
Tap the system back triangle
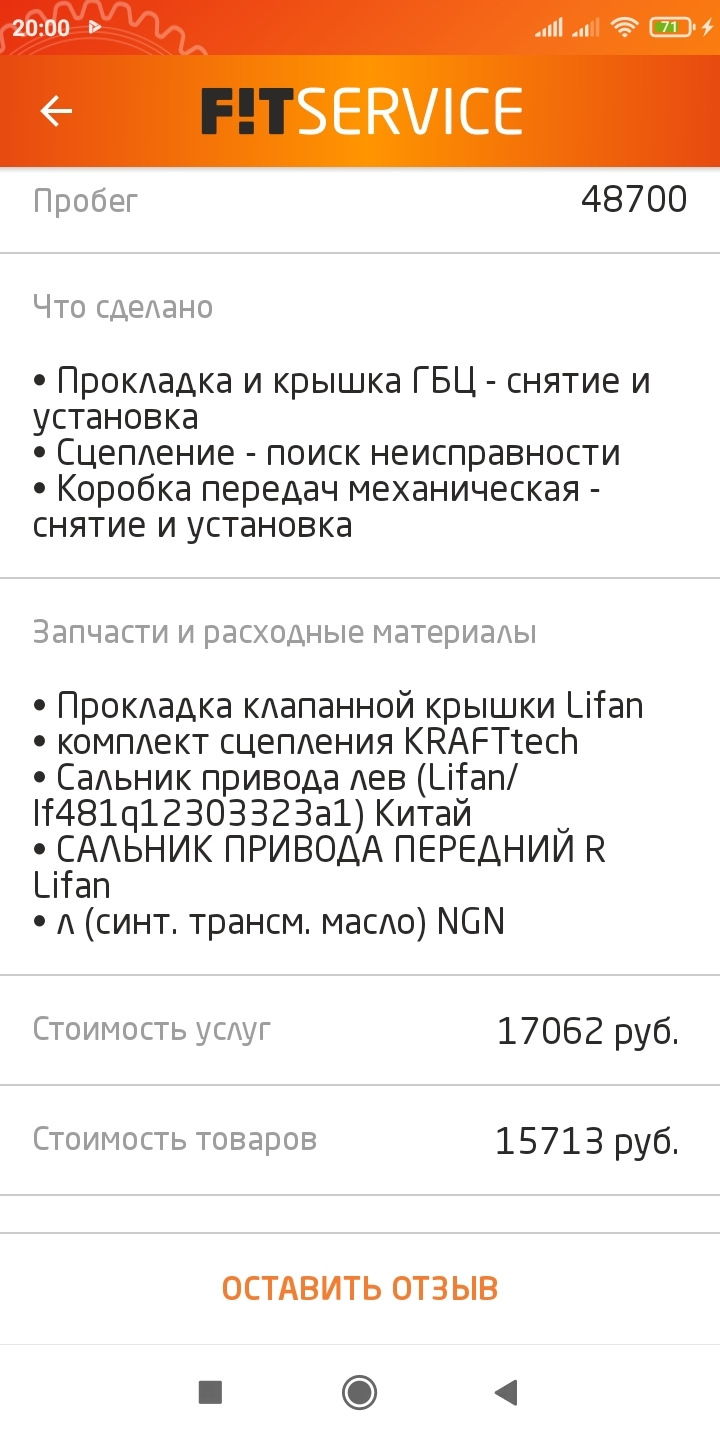507,1392
